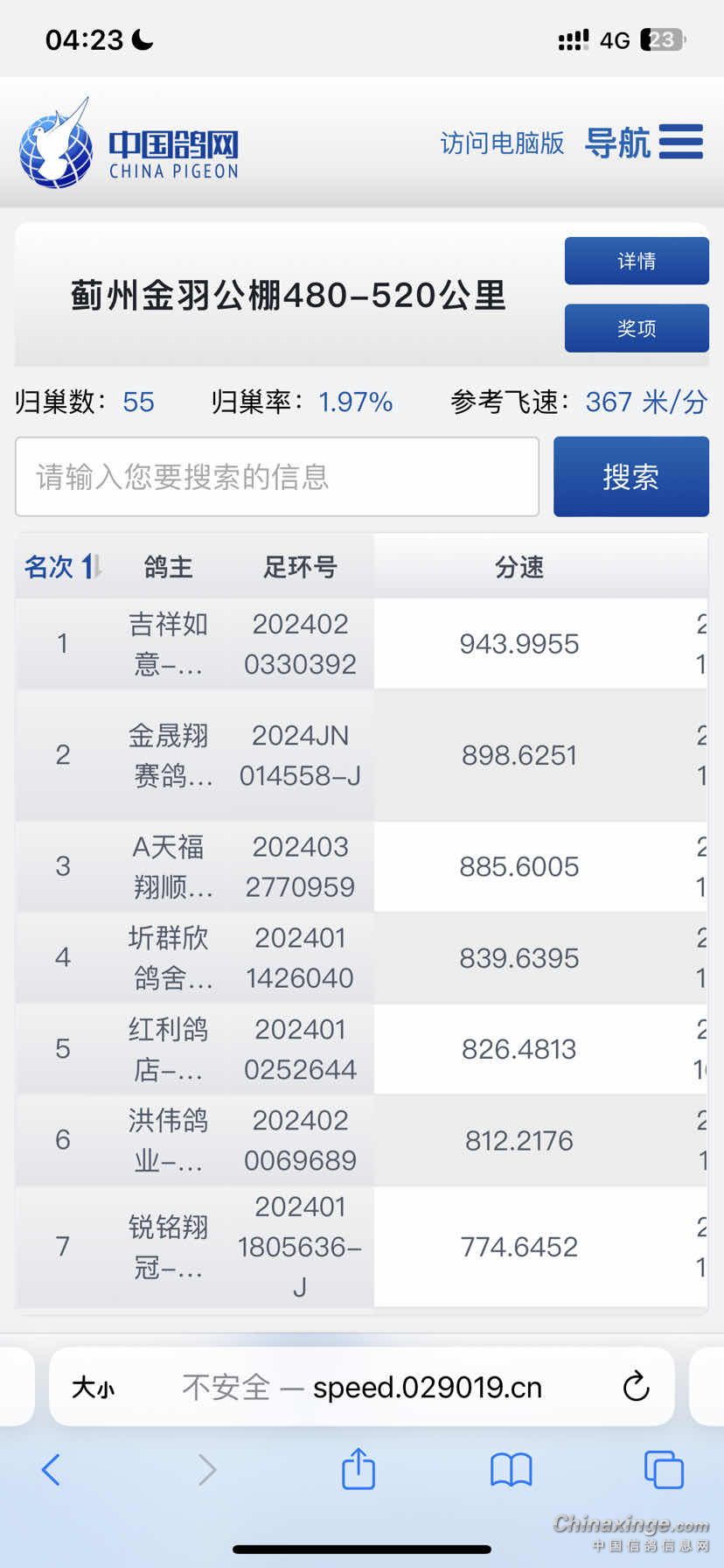Image resolution: width=724 pixels, height=1568 pixels.
Task: Open race details with 详情 button
Action: coord(637,261)
